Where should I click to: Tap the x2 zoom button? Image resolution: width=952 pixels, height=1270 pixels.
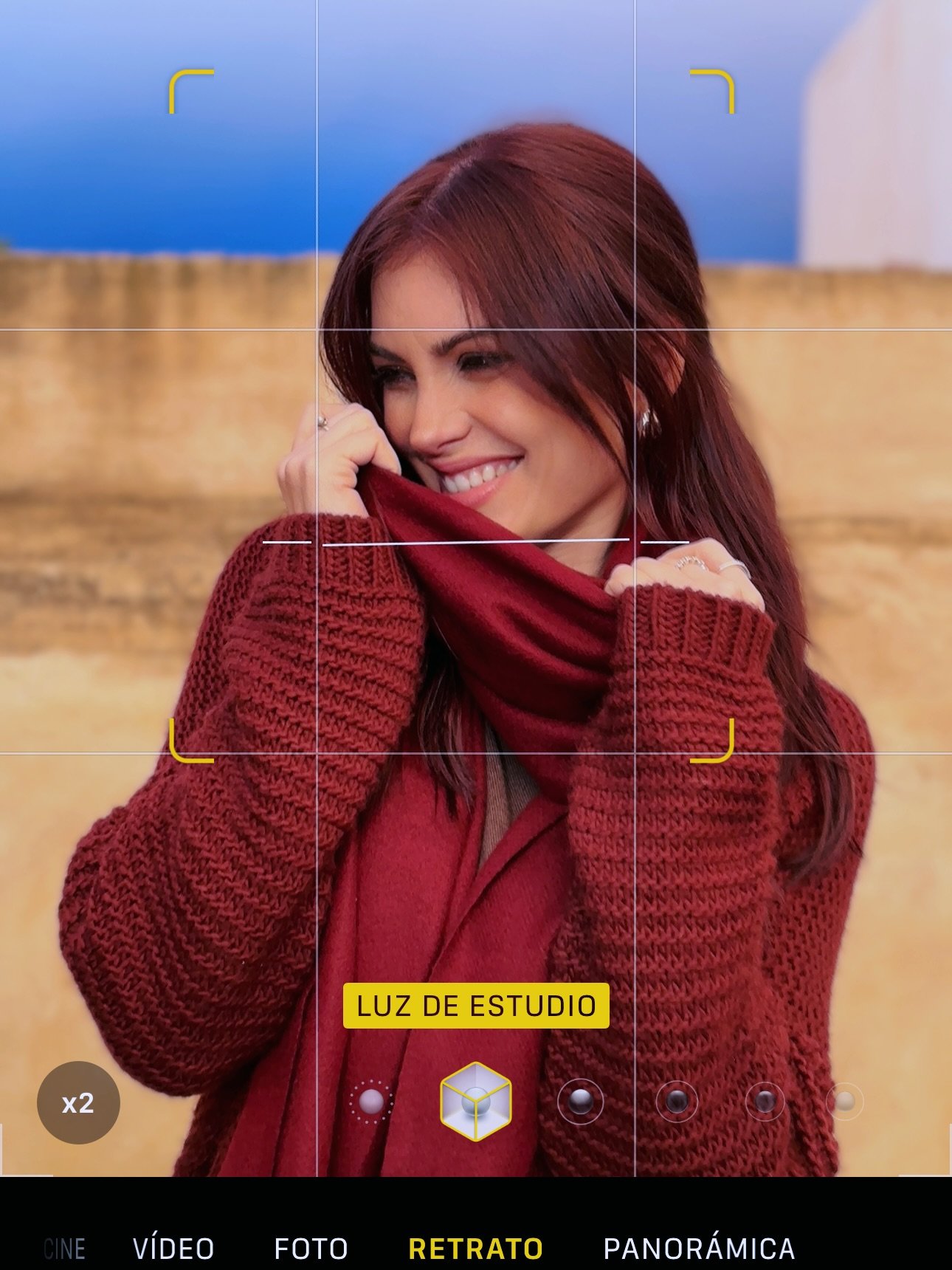click(x=78, y=1103)
